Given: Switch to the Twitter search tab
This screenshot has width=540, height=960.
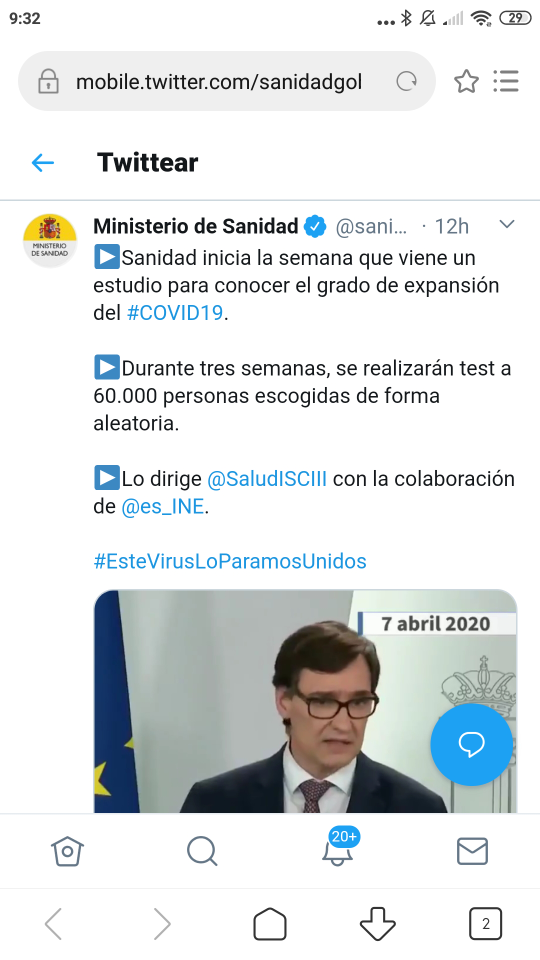Looking at the screenshot, I should [202, 851].
